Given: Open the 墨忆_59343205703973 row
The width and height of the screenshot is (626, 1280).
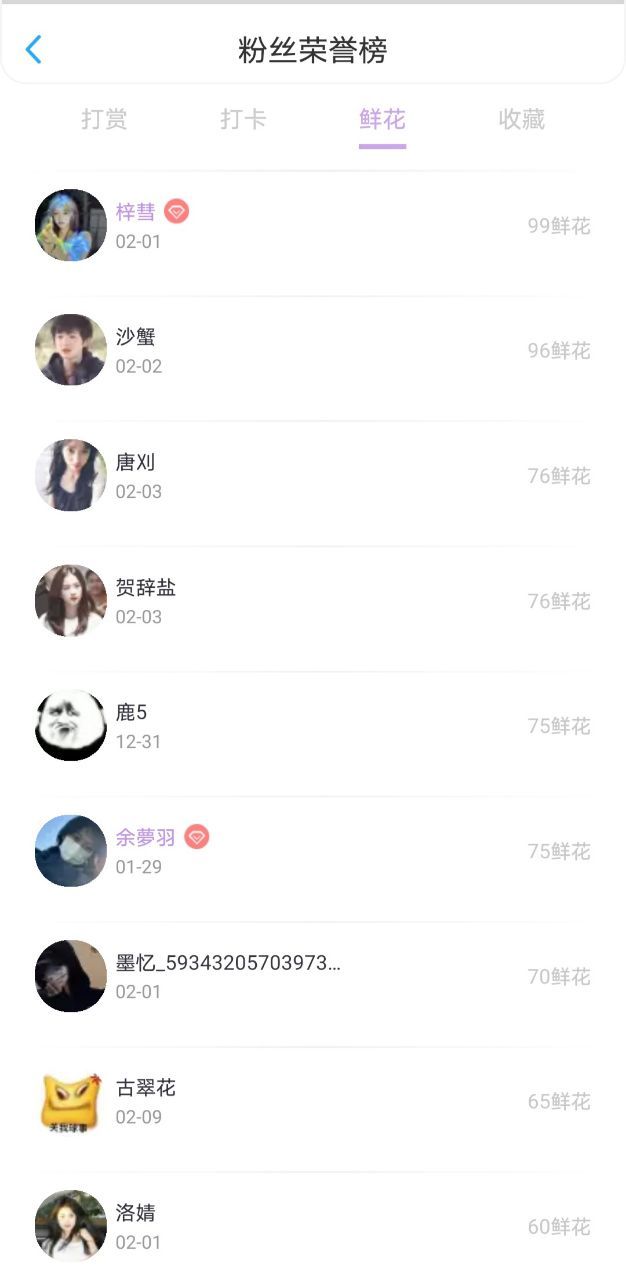Looking at the screenshot, I should [313, 976].
